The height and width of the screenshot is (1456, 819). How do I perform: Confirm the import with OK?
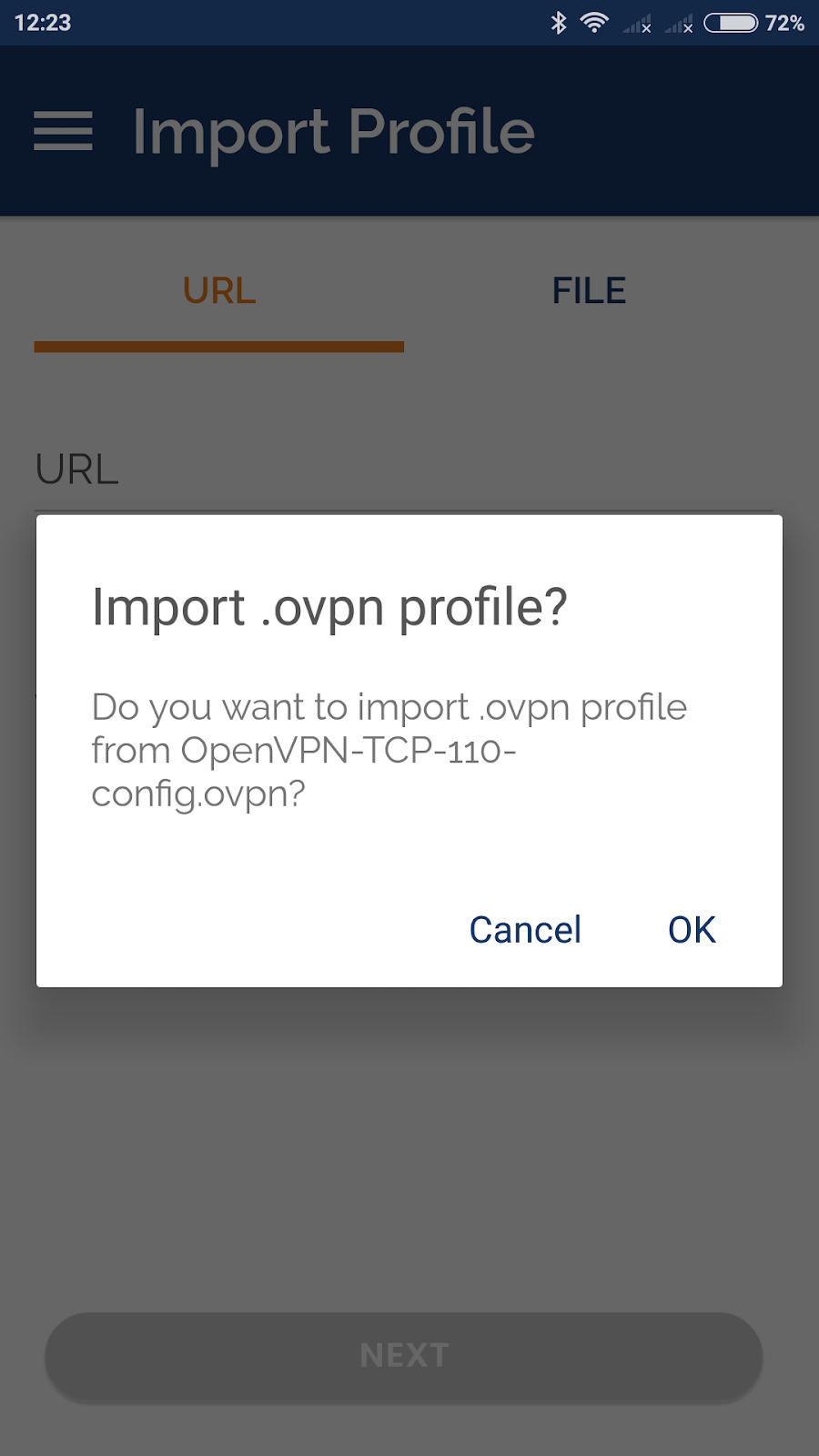[692, 930]
